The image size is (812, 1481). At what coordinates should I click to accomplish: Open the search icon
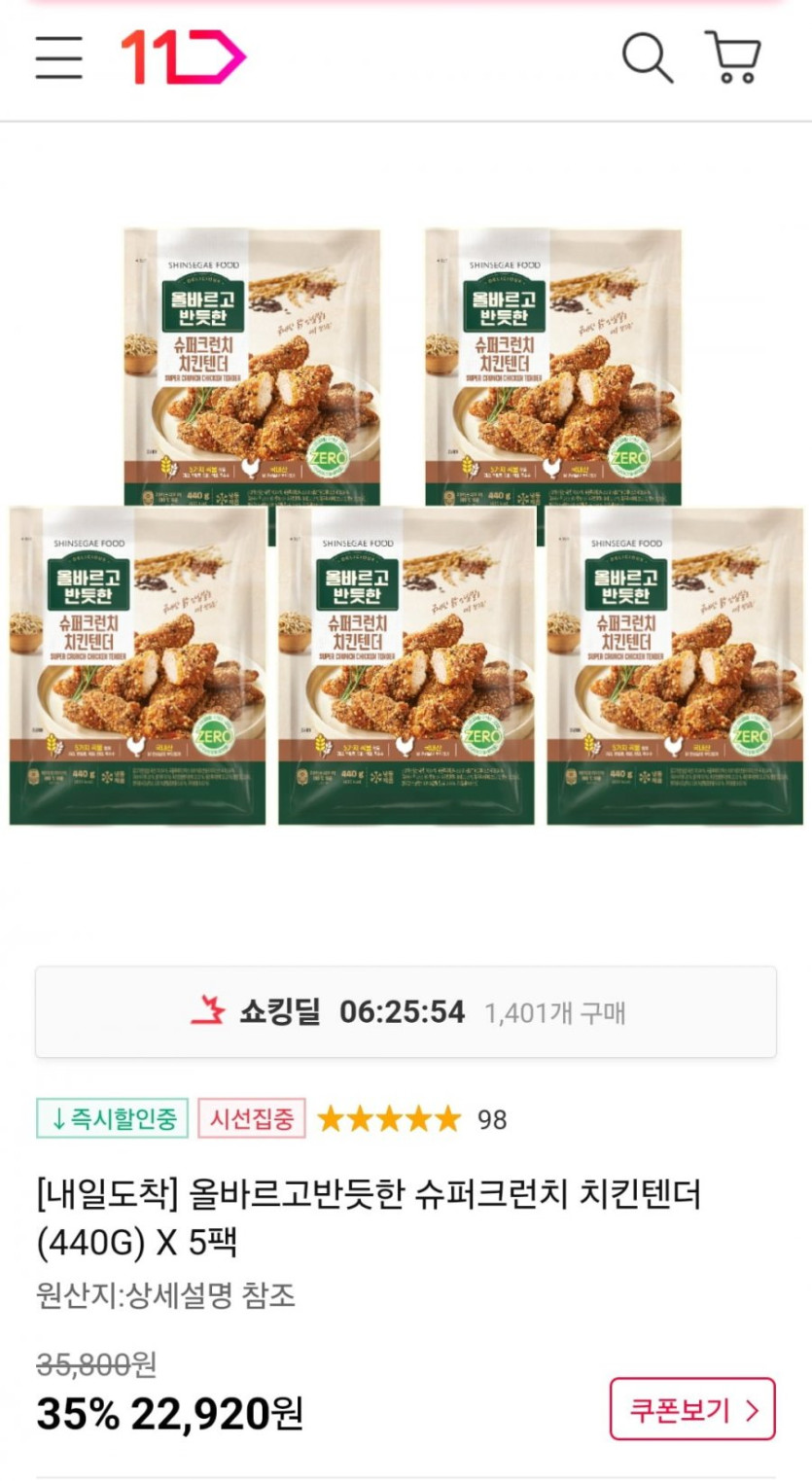tap(647, 58)
